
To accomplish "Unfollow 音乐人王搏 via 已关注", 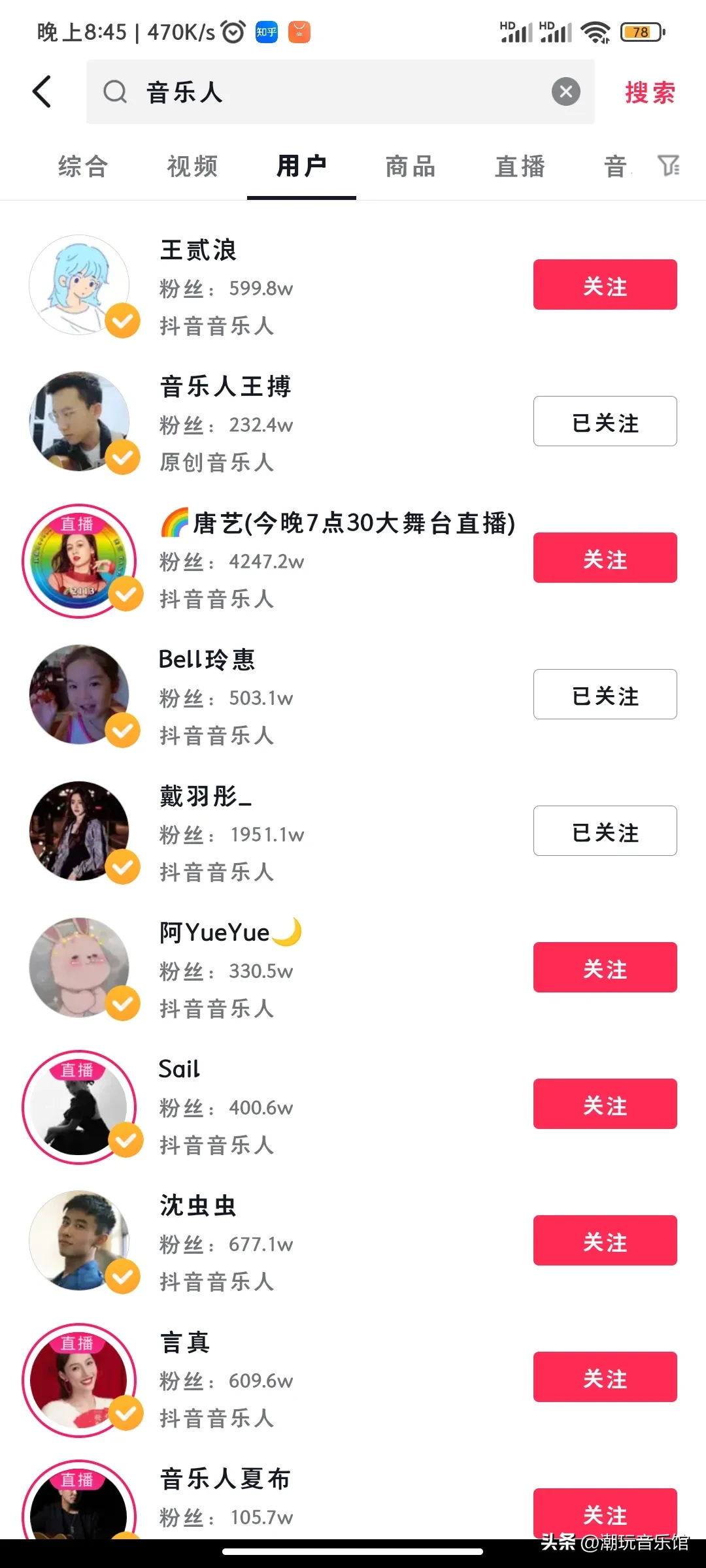I will click(605, 421).
